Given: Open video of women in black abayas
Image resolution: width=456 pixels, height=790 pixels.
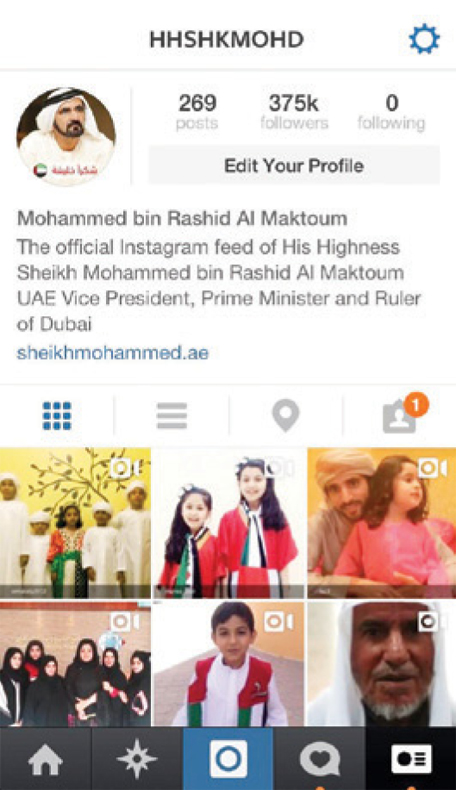Looking at the screenshot, I should (x=75, y=664).
